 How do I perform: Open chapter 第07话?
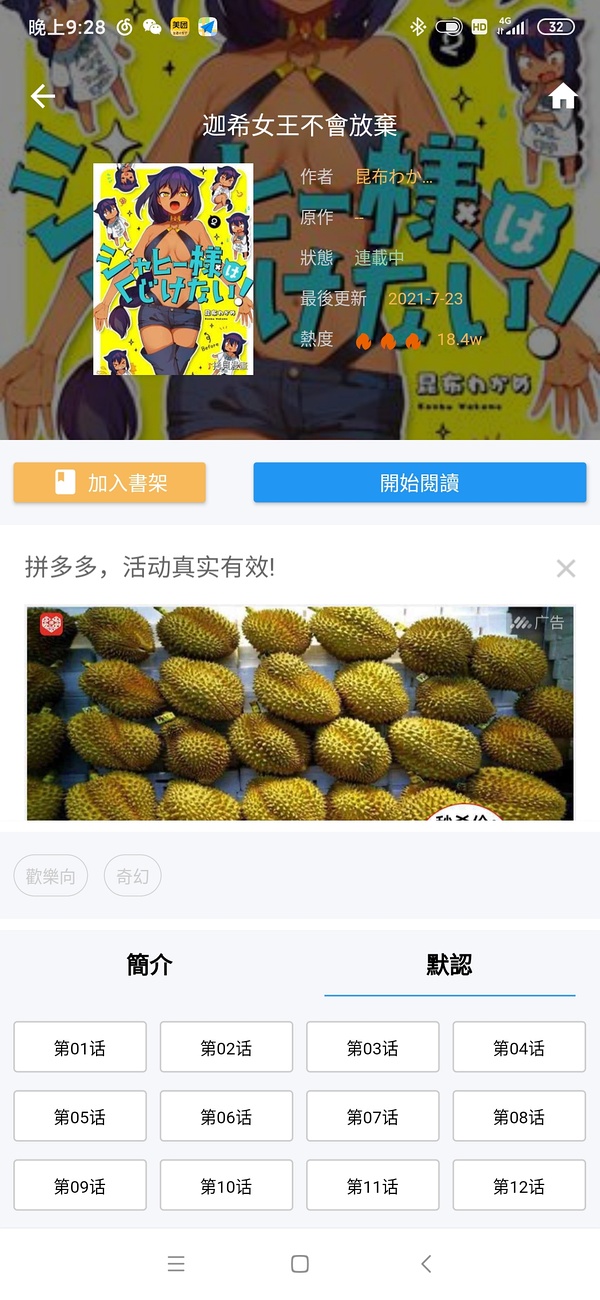pos(373,1116)
